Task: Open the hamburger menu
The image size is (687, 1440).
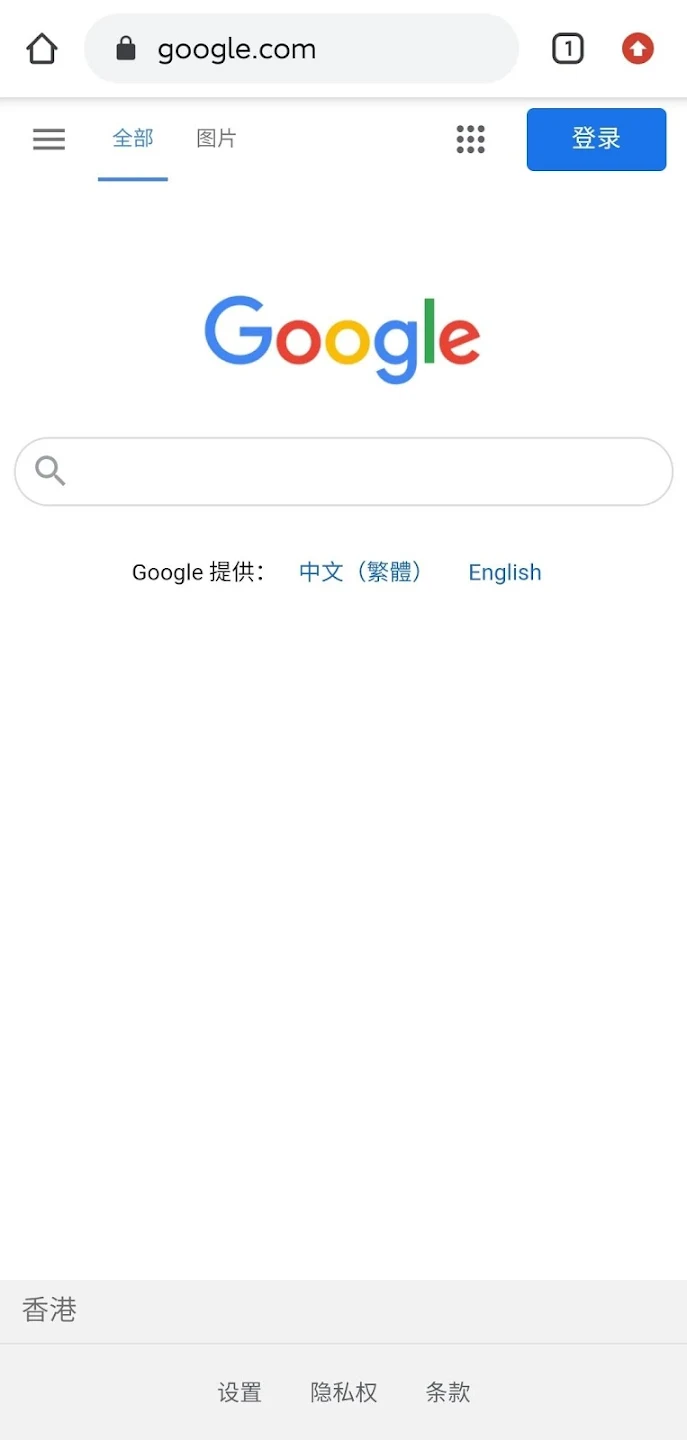Action: [49, 139]
